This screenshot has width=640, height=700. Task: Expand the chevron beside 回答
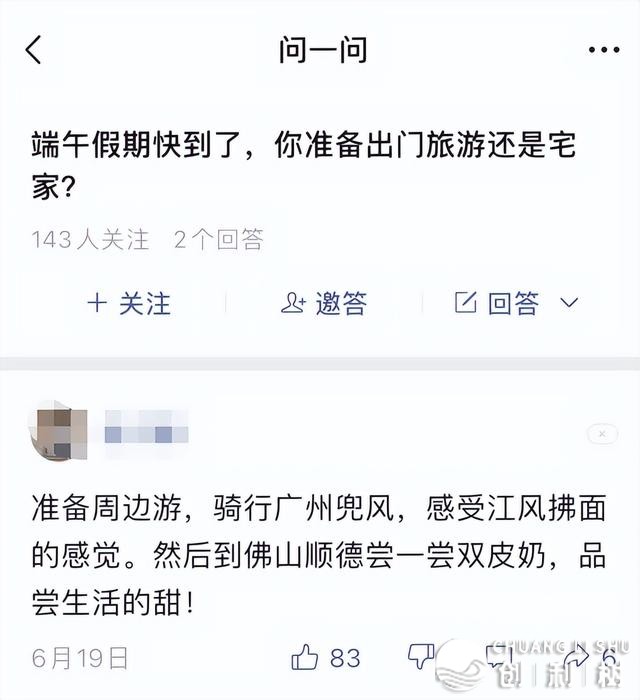pyautogui.click(x=569, y=303)
